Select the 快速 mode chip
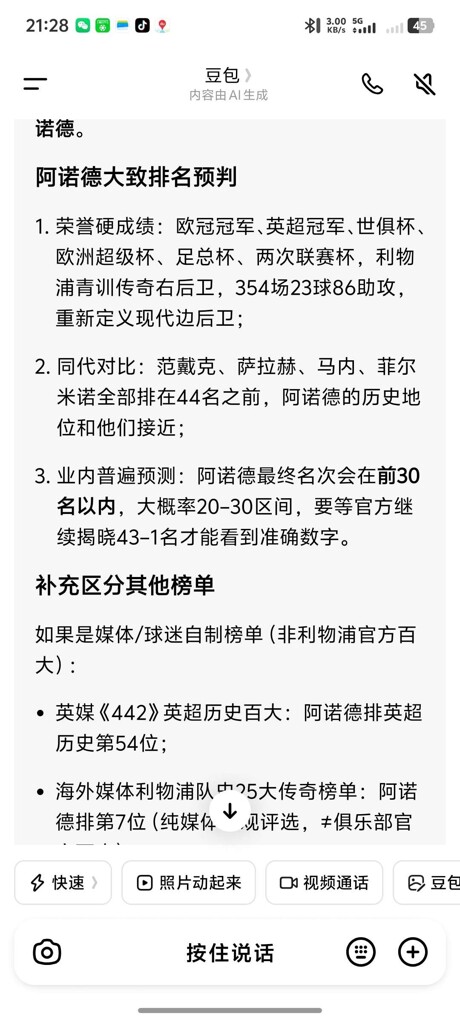 [63, 883]
